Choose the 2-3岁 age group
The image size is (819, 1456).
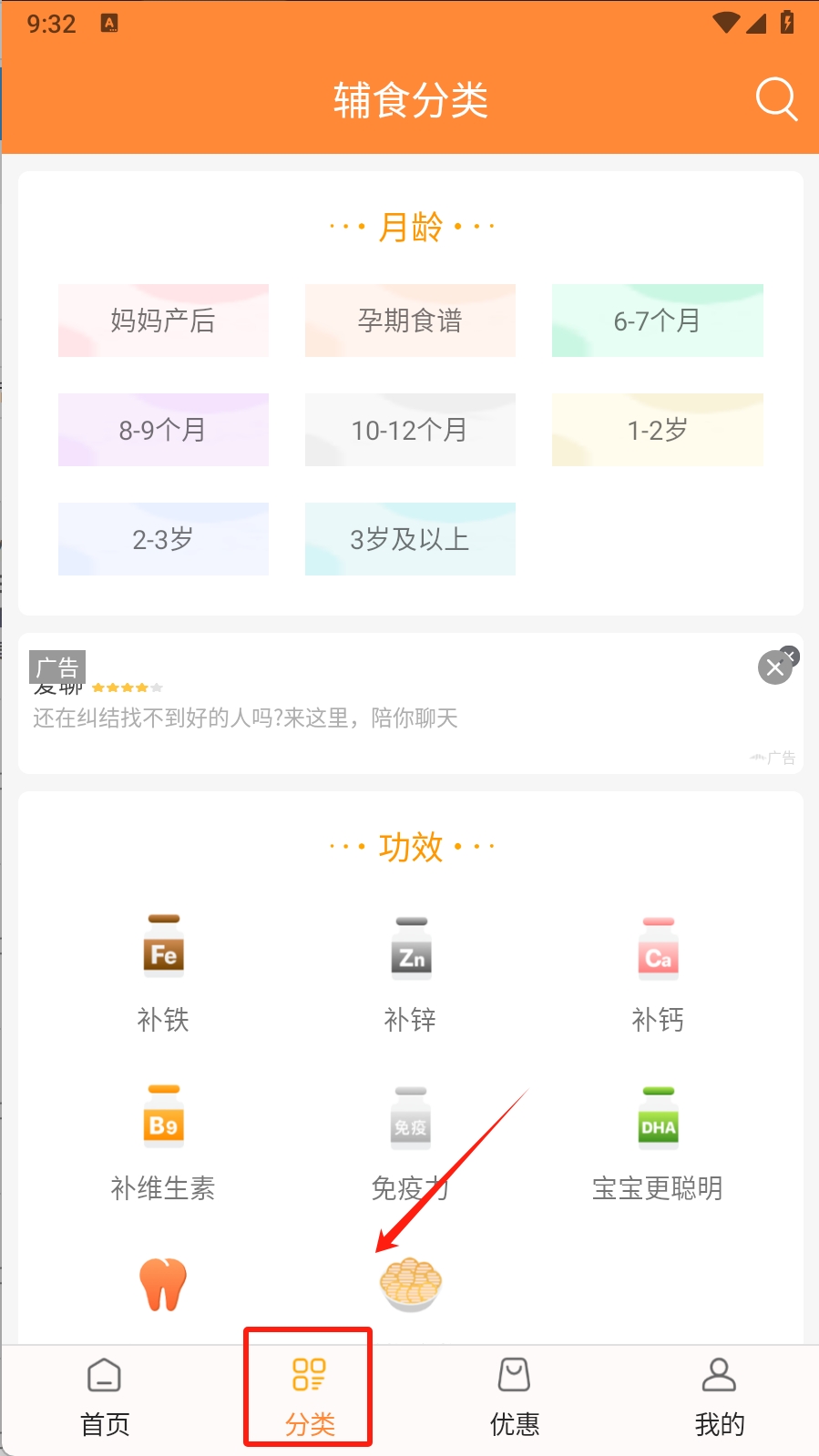[x=163, y=539]
